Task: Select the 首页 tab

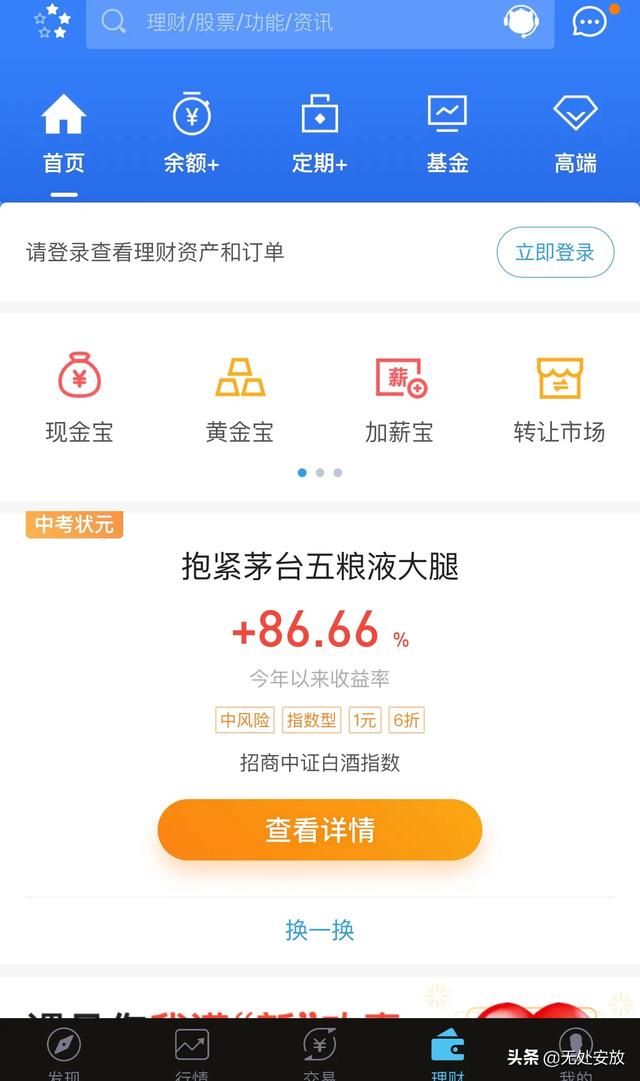Action: [64, 135]
